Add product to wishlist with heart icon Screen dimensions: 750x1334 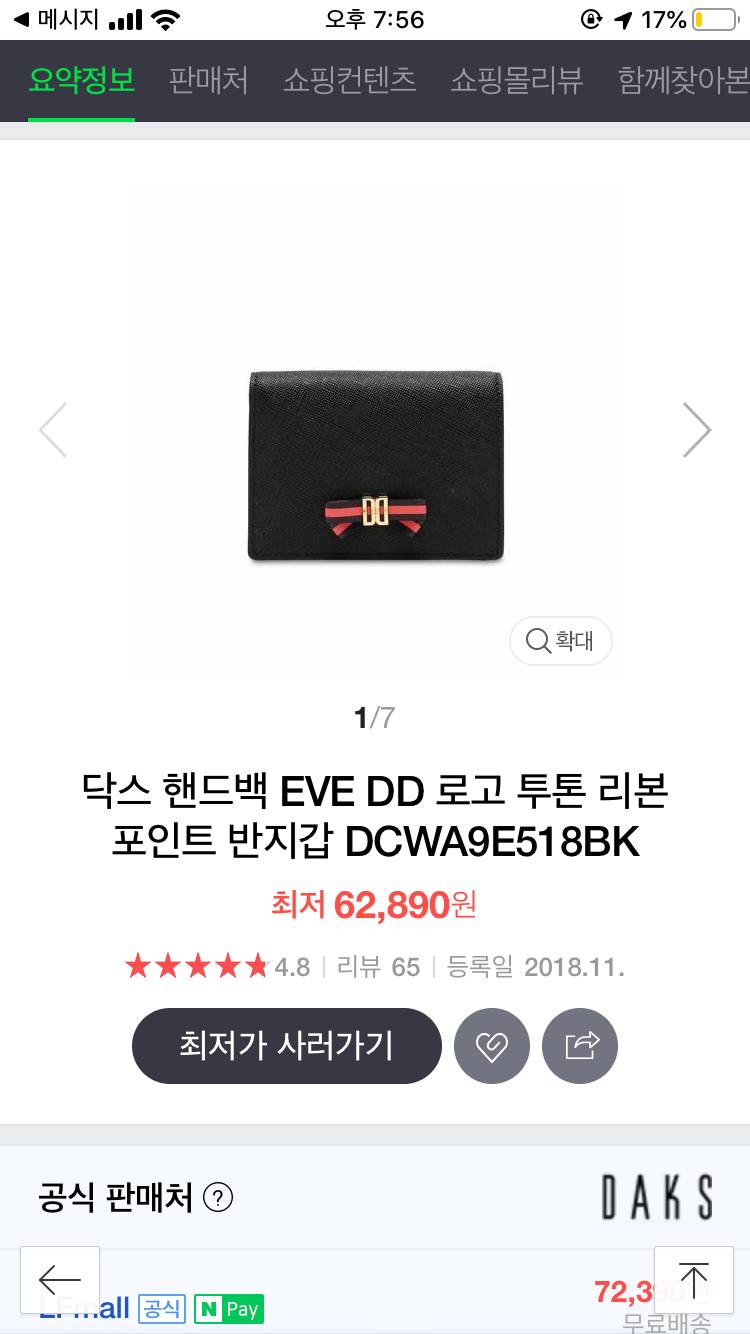[491, 1046]
